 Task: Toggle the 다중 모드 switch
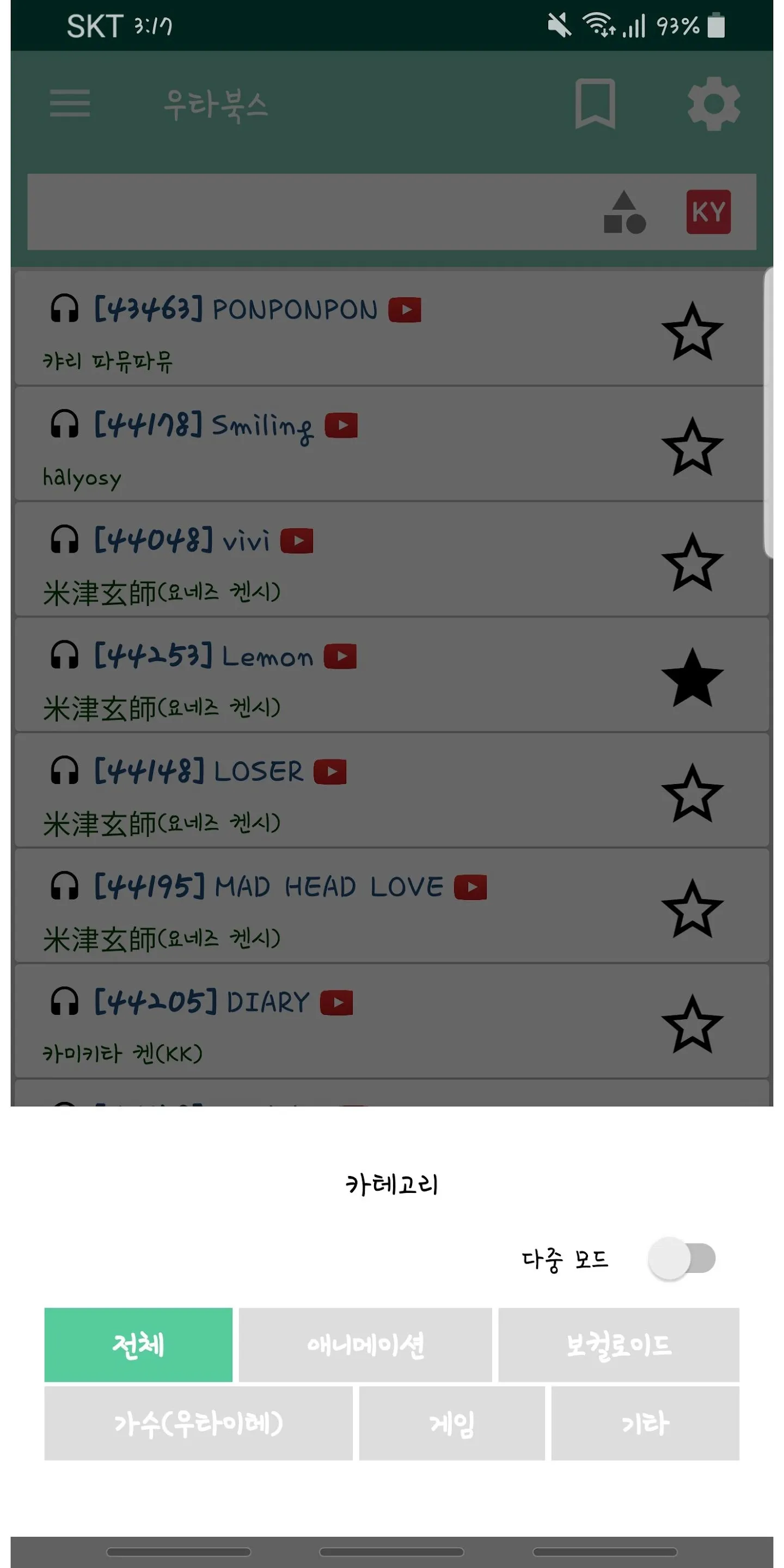[681, 1258]
